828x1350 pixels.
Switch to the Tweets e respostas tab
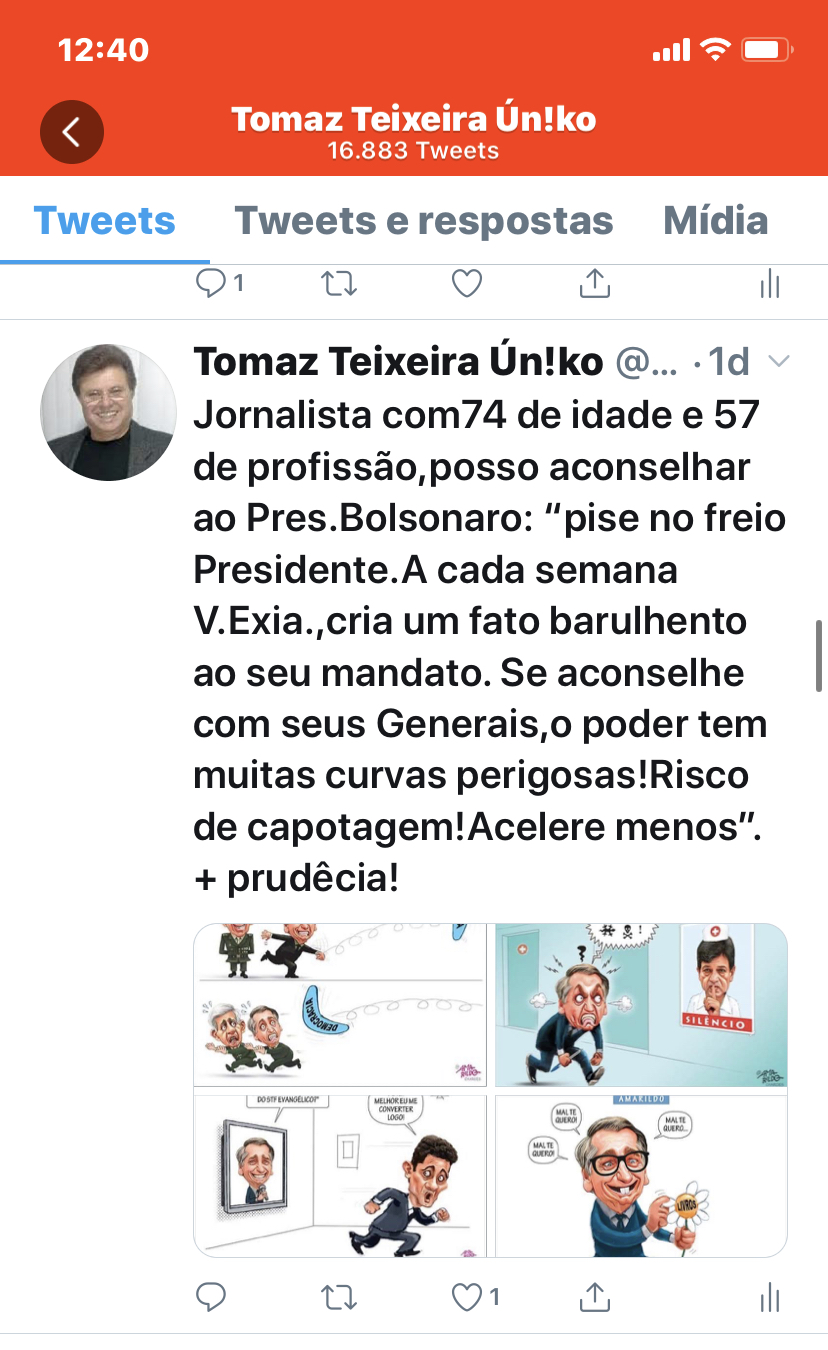tap(423, 220)
